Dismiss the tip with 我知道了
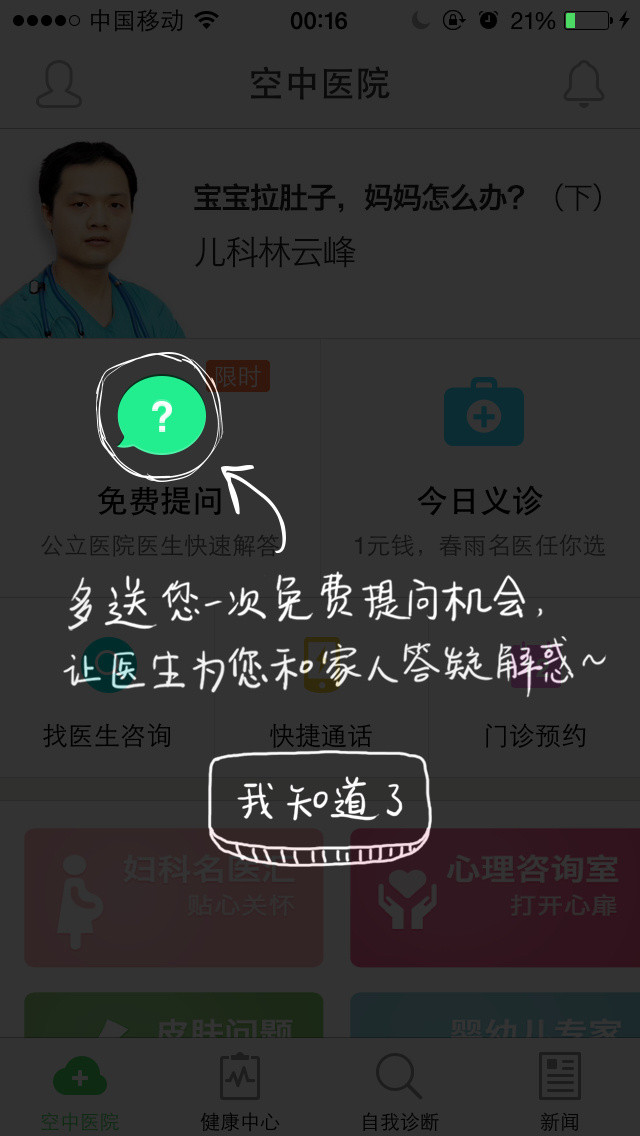The image size is (640, 1136). click(319, 803)
